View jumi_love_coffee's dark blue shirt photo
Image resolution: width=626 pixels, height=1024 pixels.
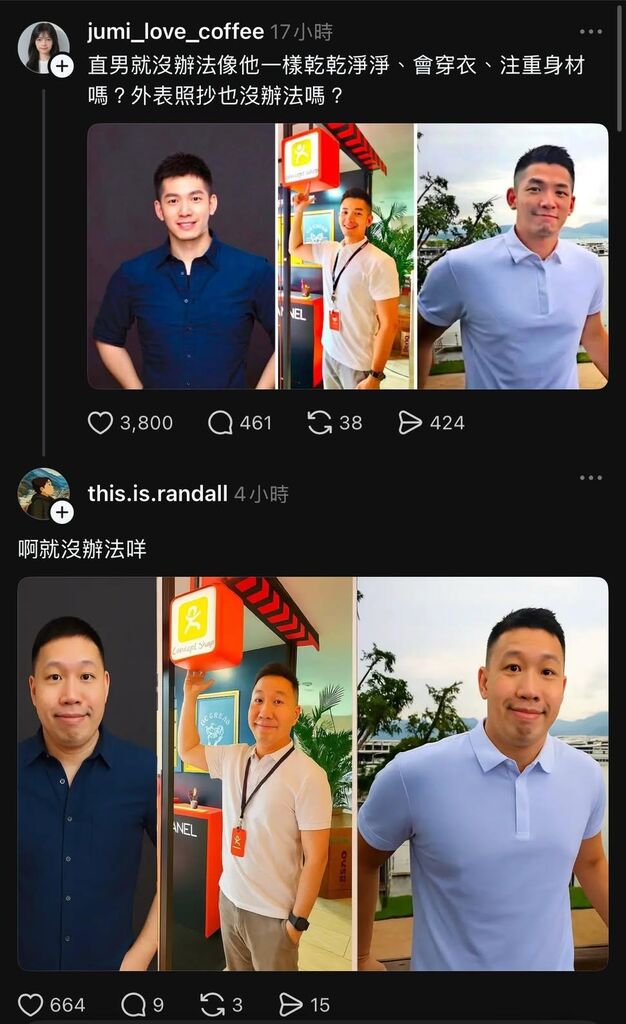coord(181,256)
